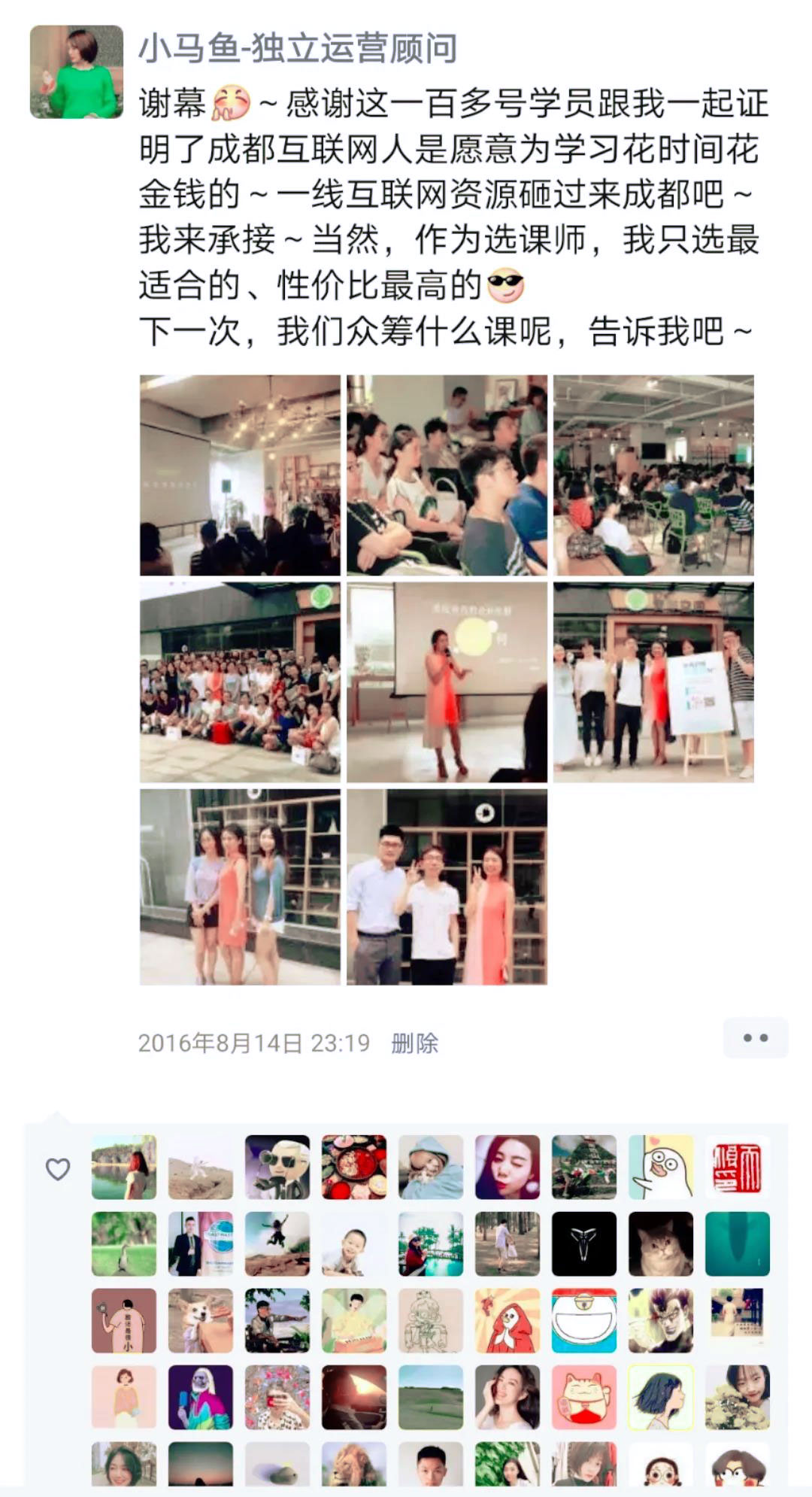Screen dimensions: 812x1497
Task: Open the two-dot like/comment menu
Action: click(755, 1038)
